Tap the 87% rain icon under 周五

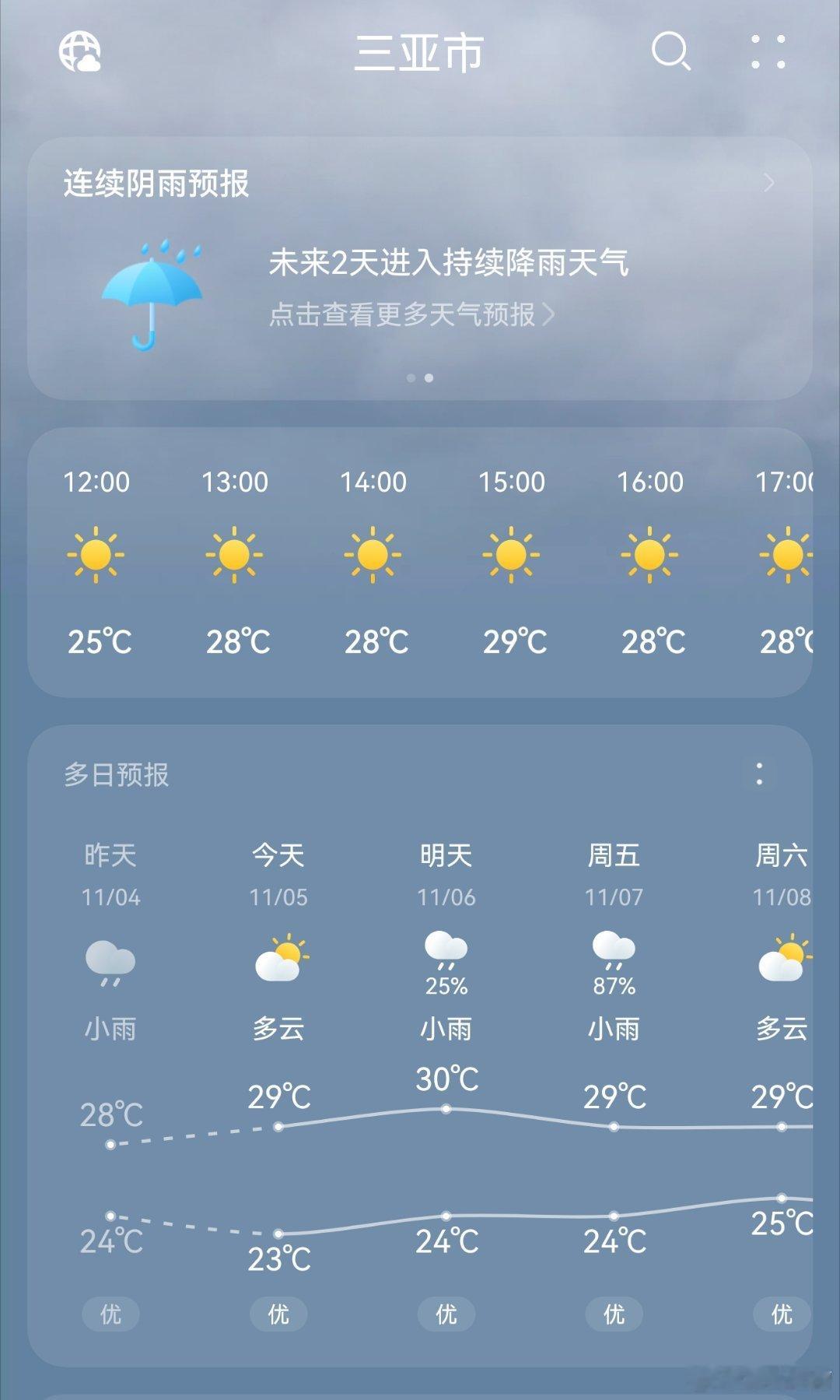(x=614, y=951)
